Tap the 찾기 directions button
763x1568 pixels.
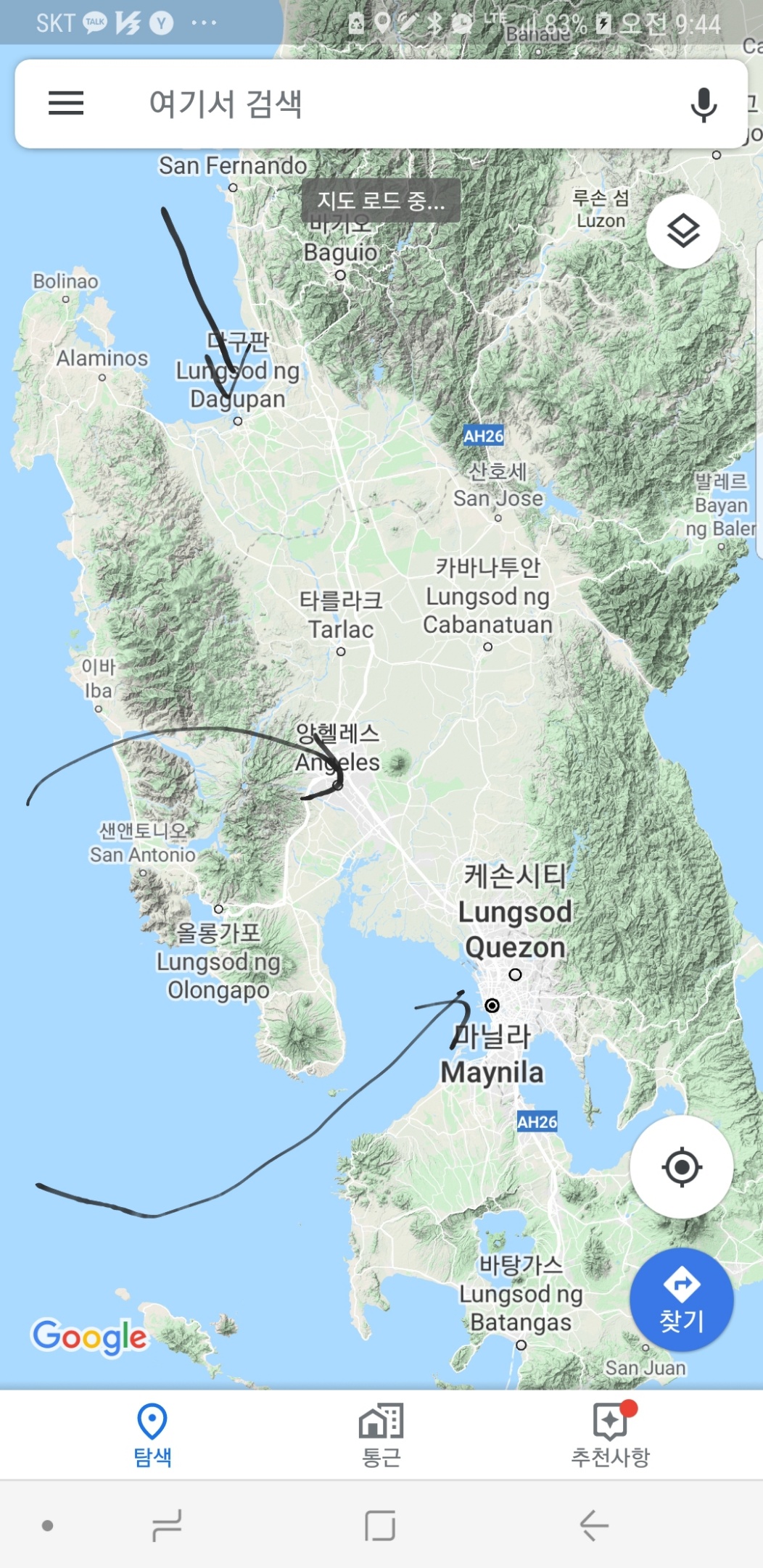click(x=681, y=1299)
